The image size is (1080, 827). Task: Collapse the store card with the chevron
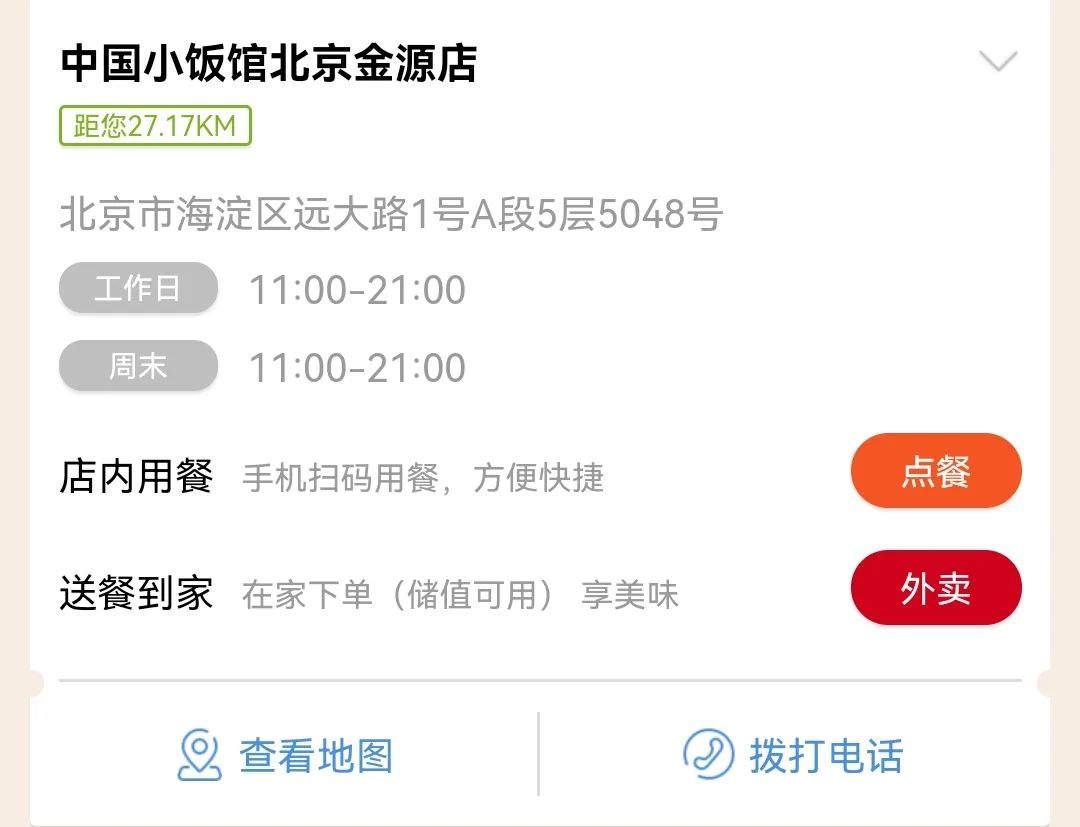[997, 62]
